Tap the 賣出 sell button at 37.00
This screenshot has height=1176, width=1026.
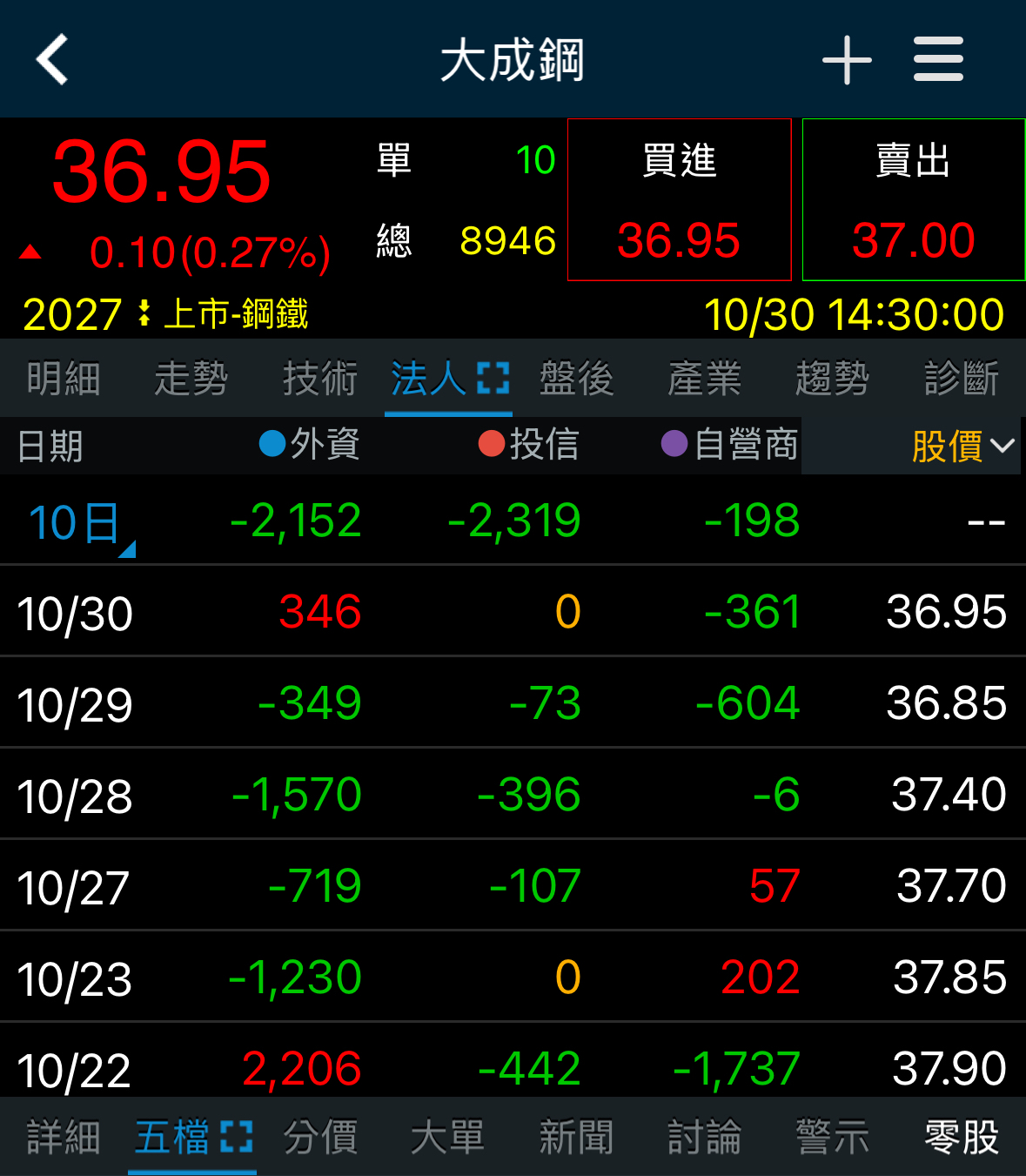(x=913, y=200)
